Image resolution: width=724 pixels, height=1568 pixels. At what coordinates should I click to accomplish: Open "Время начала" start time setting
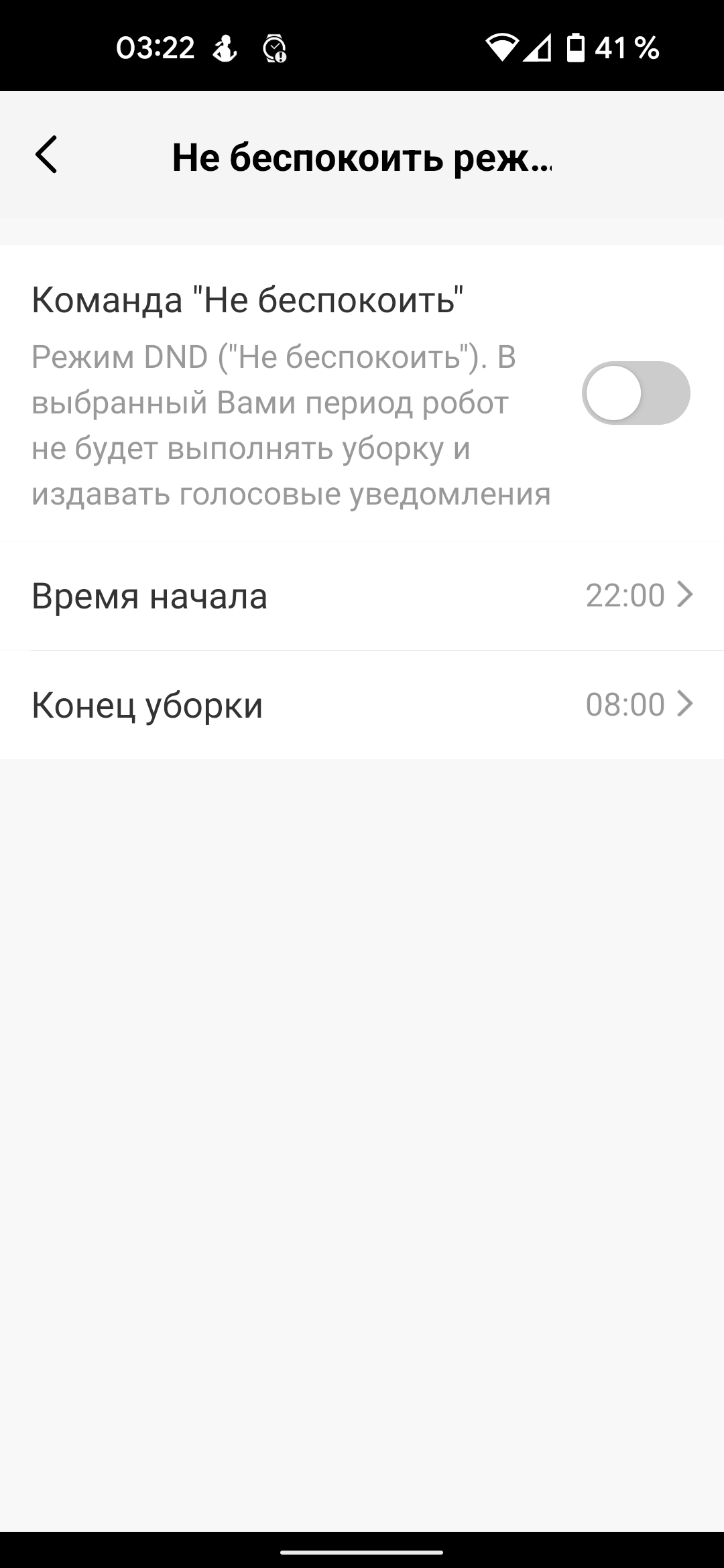click(x=362, y=596)
